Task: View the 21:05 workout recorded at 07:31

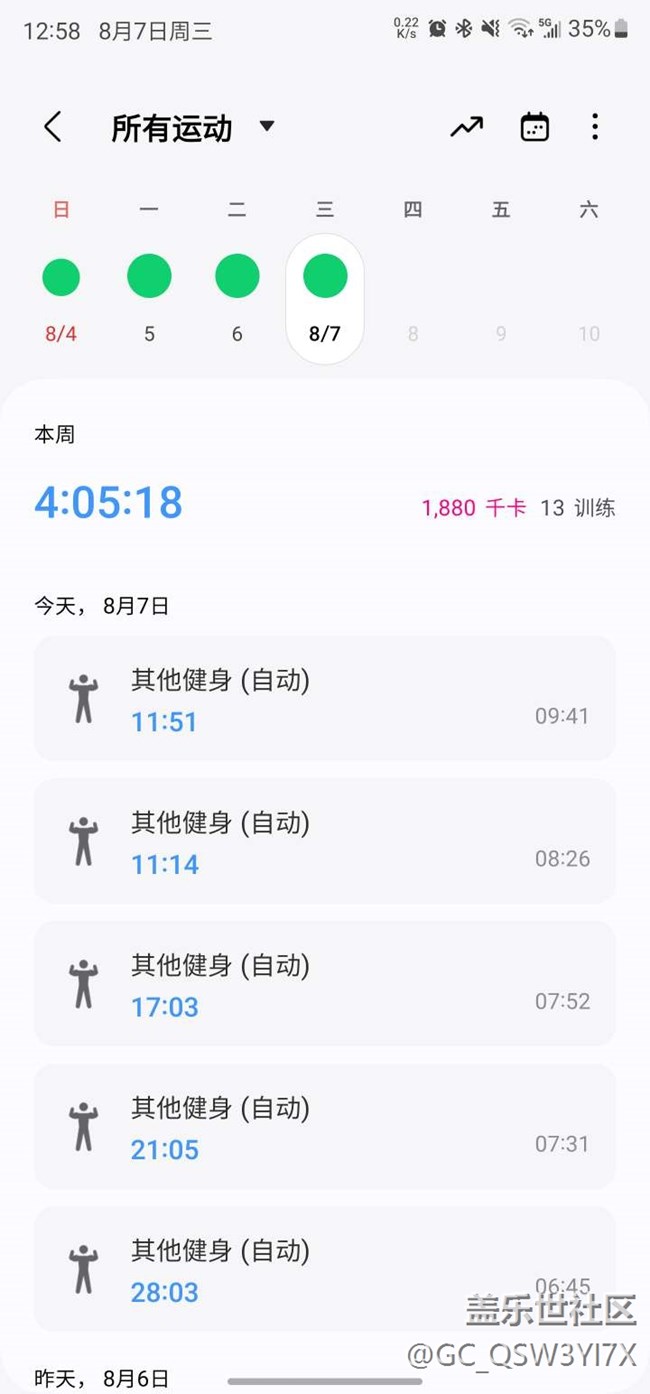Action: coord(324,1126)
